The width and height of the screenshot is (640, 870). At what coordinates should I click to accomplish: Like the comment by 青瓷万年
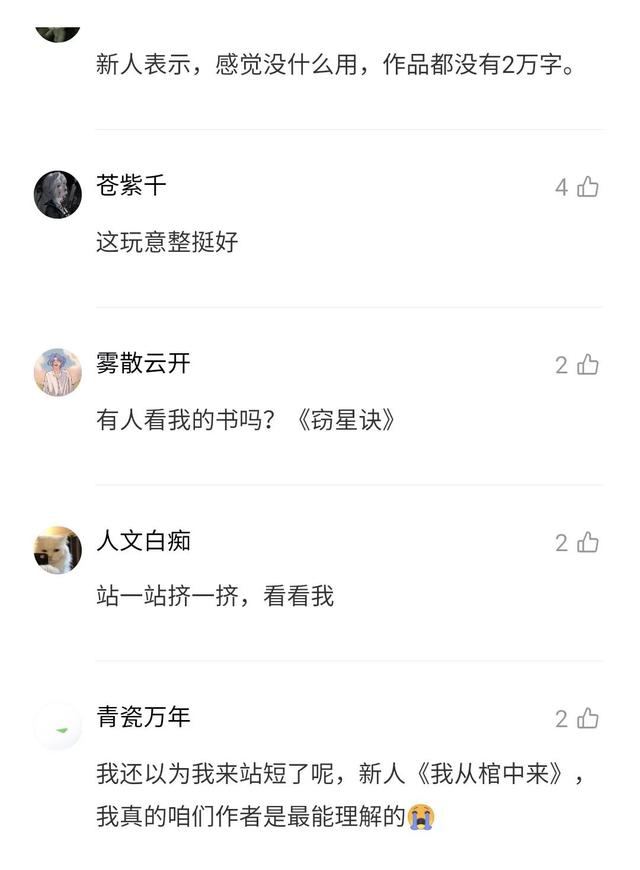point(588,718)
